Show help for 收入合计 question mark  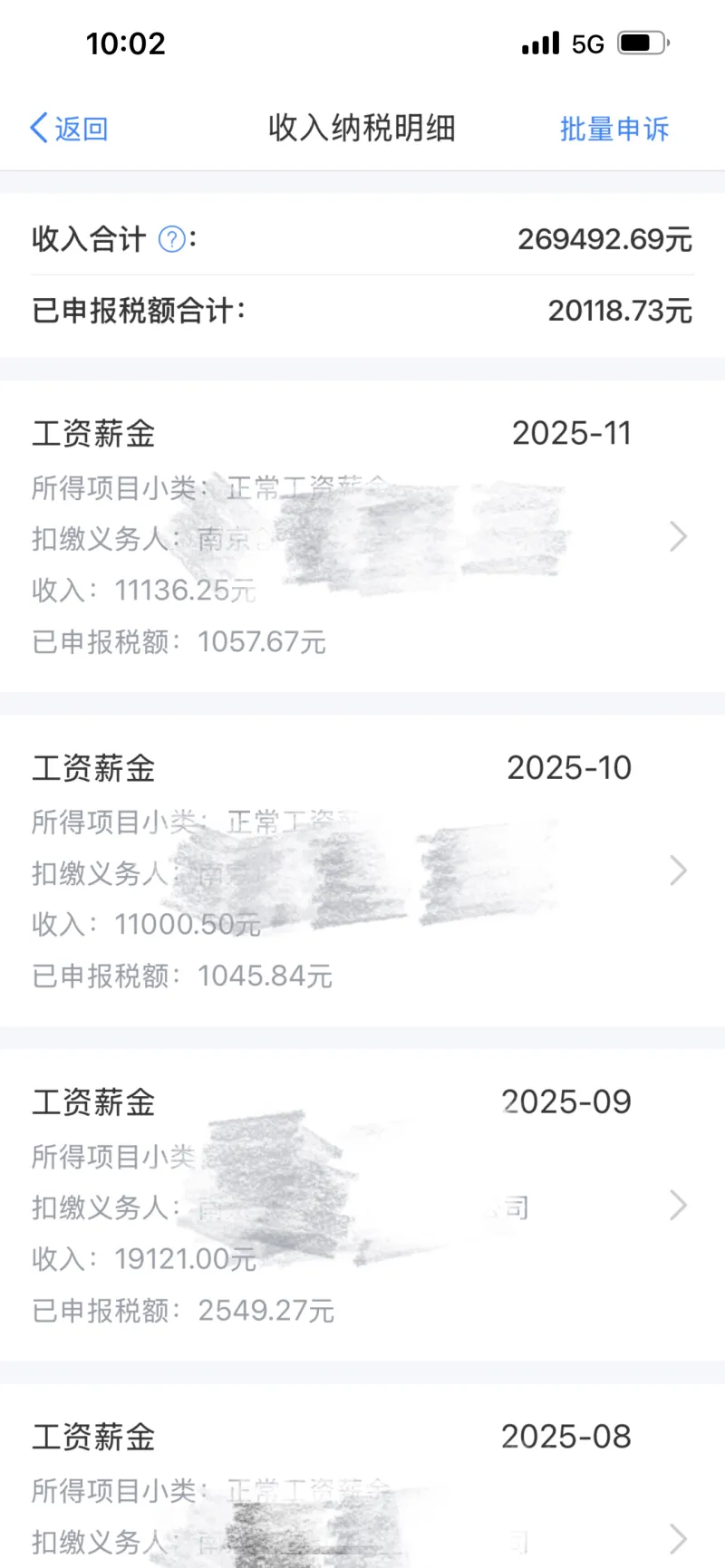click(172, 239)
